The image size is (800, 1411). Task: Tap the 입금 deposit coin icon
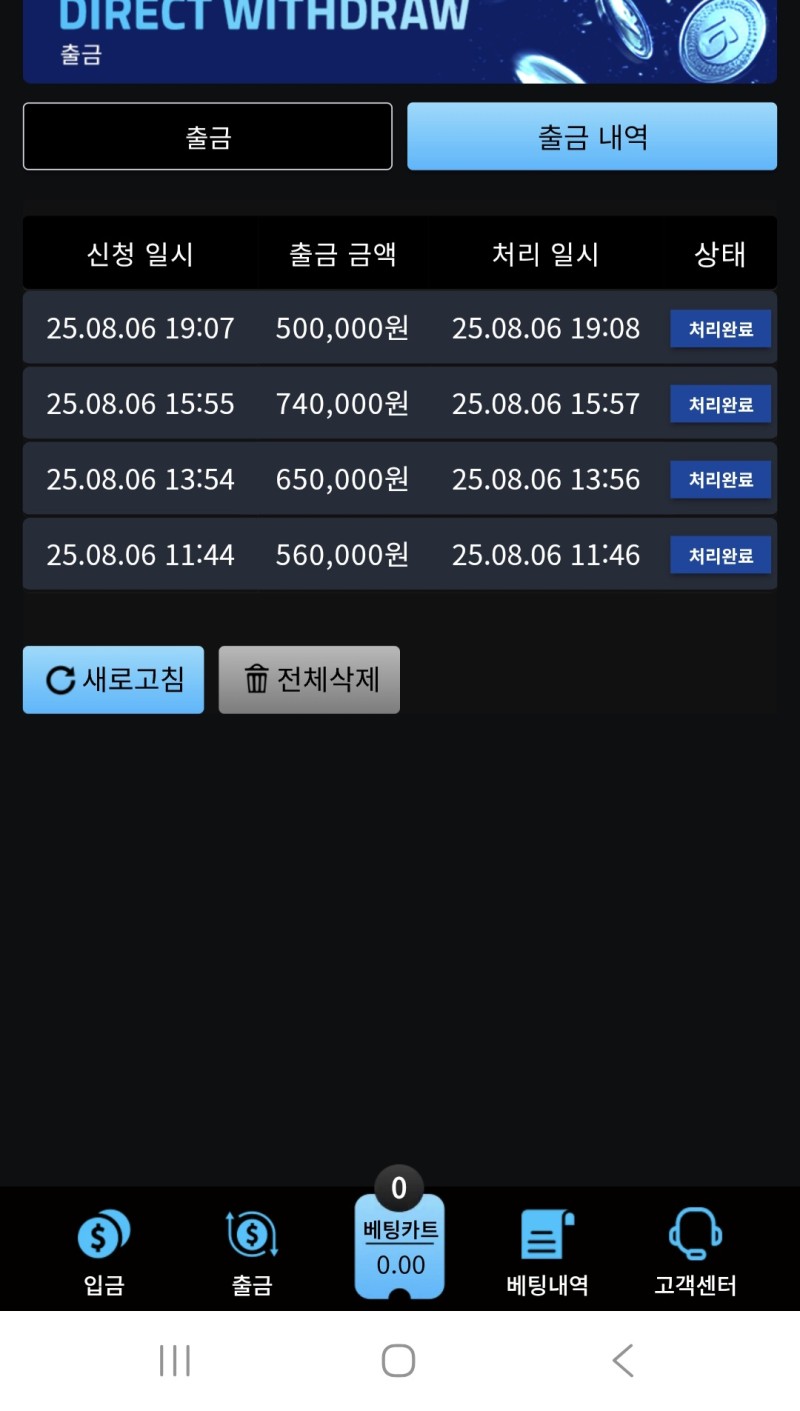point(104,1235)
